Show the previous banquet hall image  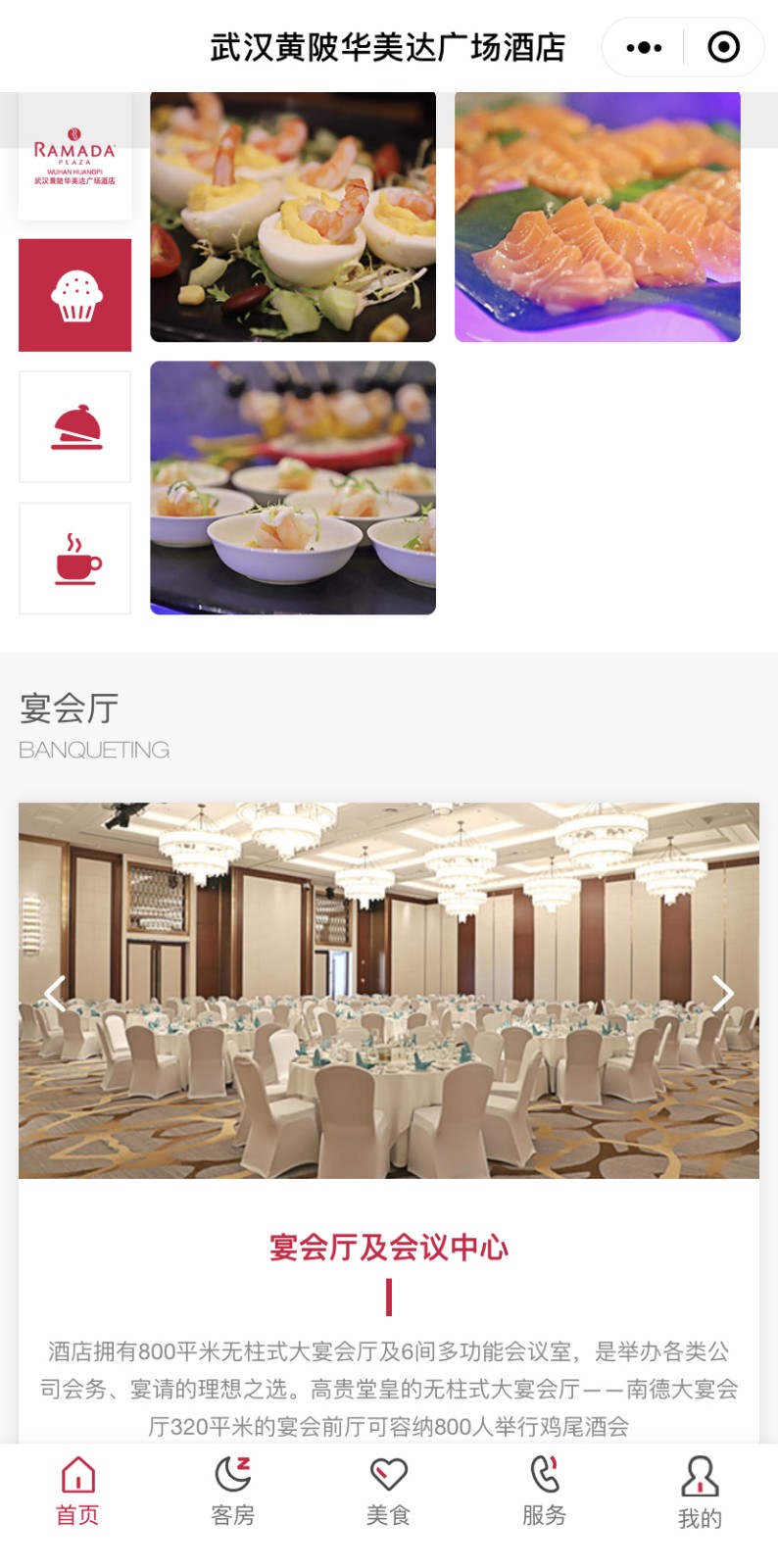pos(55,993)
